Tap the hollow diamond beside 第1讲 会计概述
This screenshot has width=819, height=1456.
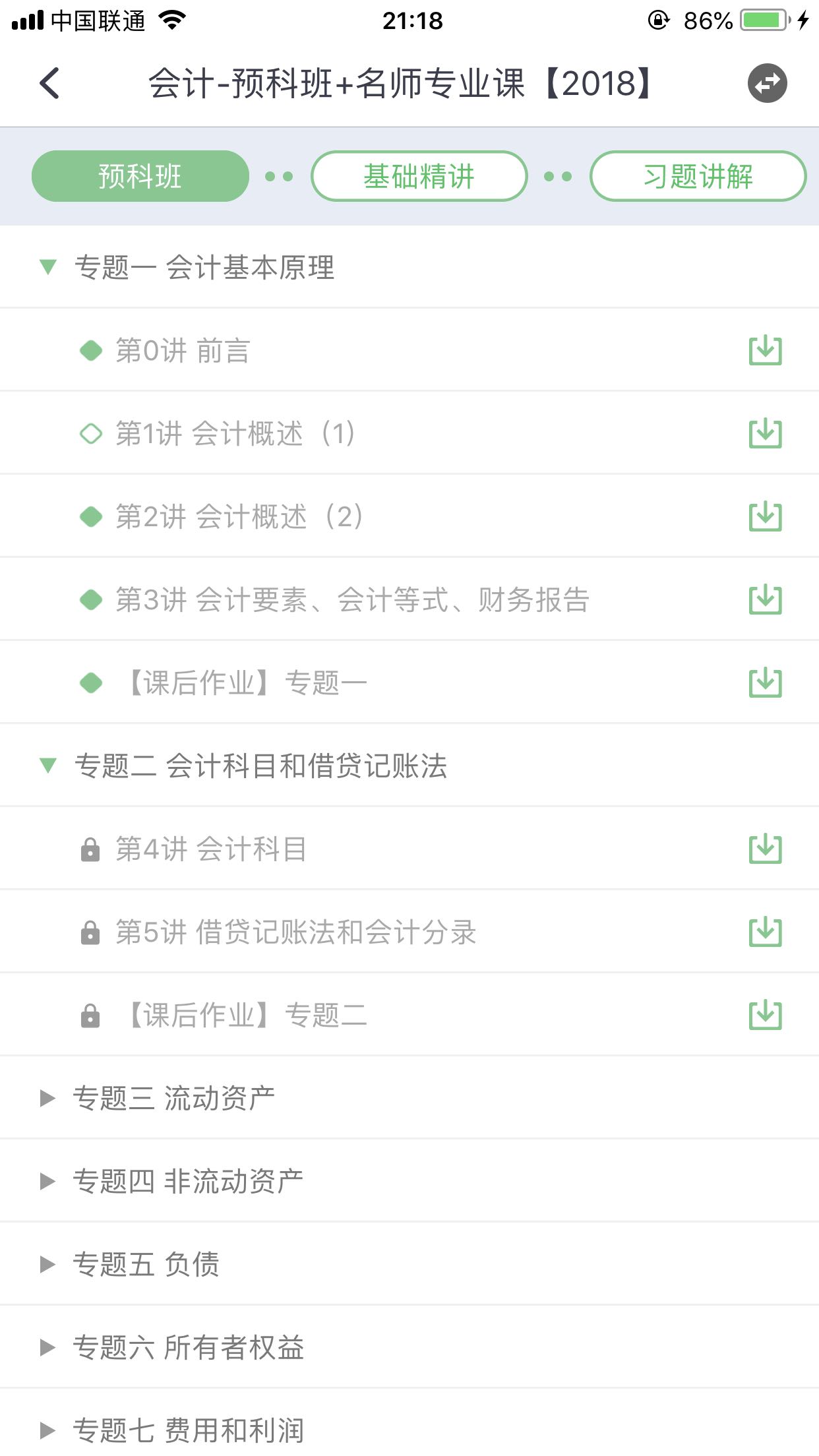90,433
